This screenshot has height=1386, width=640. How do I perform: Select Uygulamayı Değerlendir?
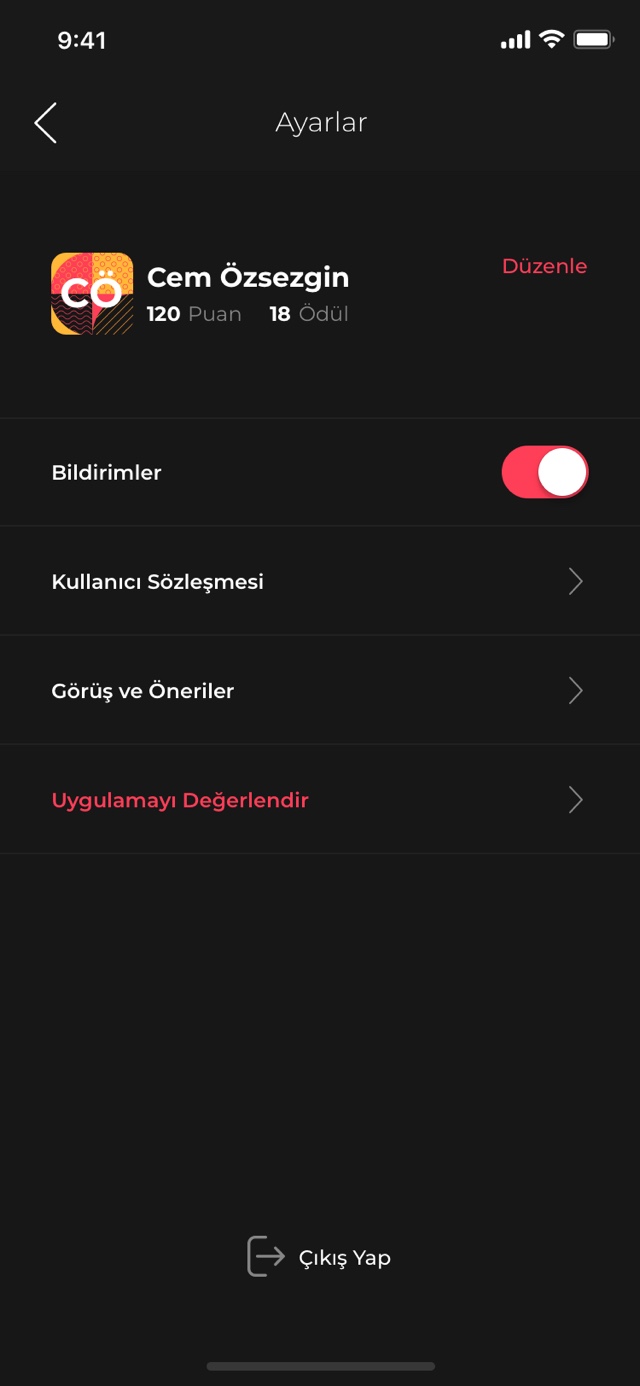(318, 800)
